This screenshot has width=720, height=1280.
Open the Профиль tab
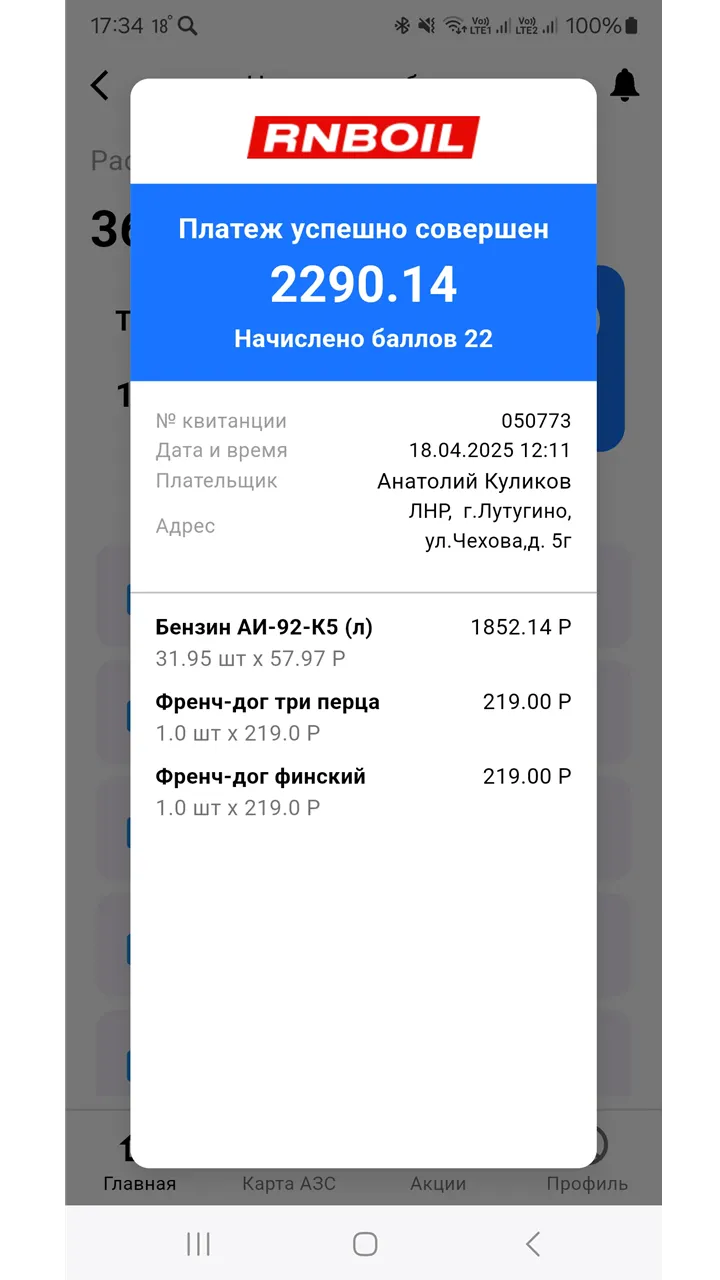tap(587, 1183)
